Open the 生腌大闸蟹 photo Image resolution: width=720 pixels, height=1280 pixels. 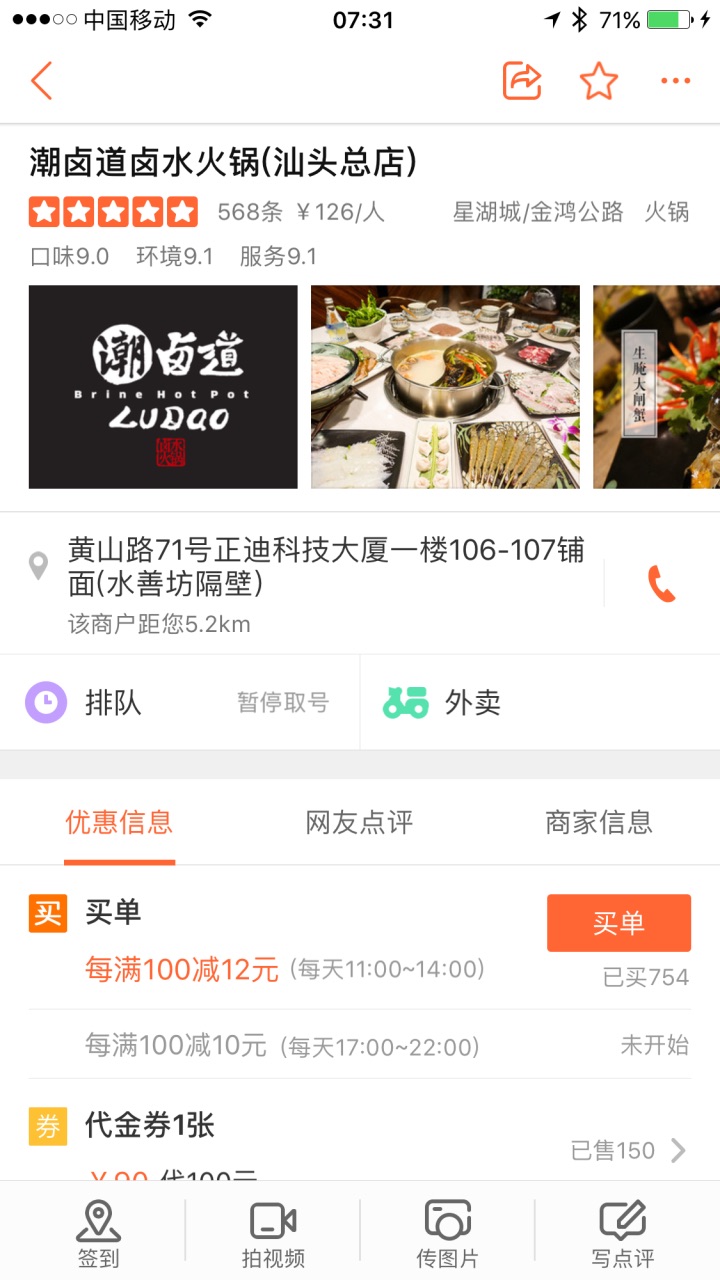(x=655, y=387)
